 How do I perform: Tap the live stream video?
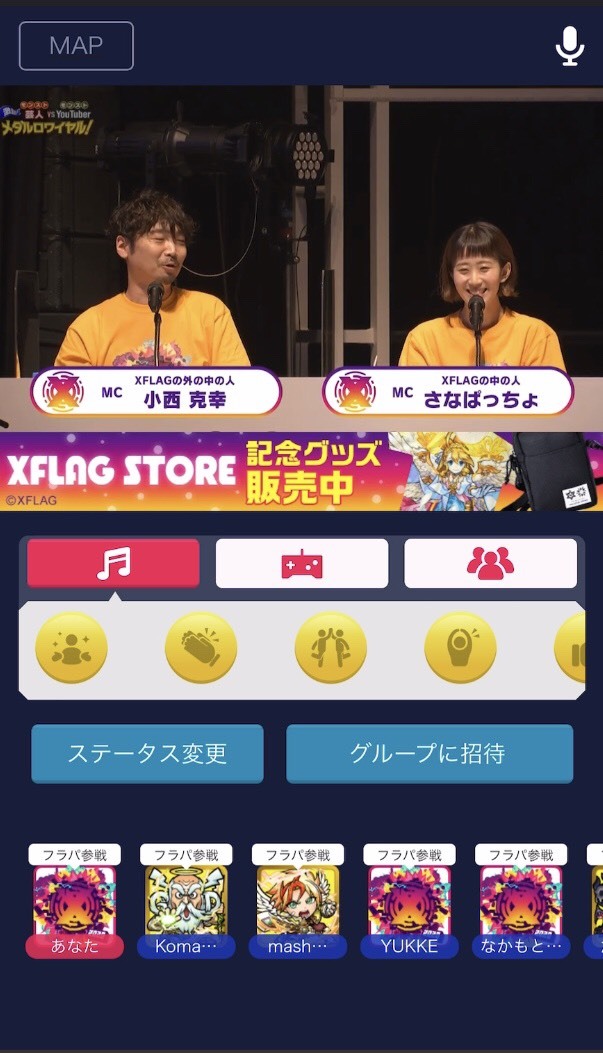tap(302, 259)
